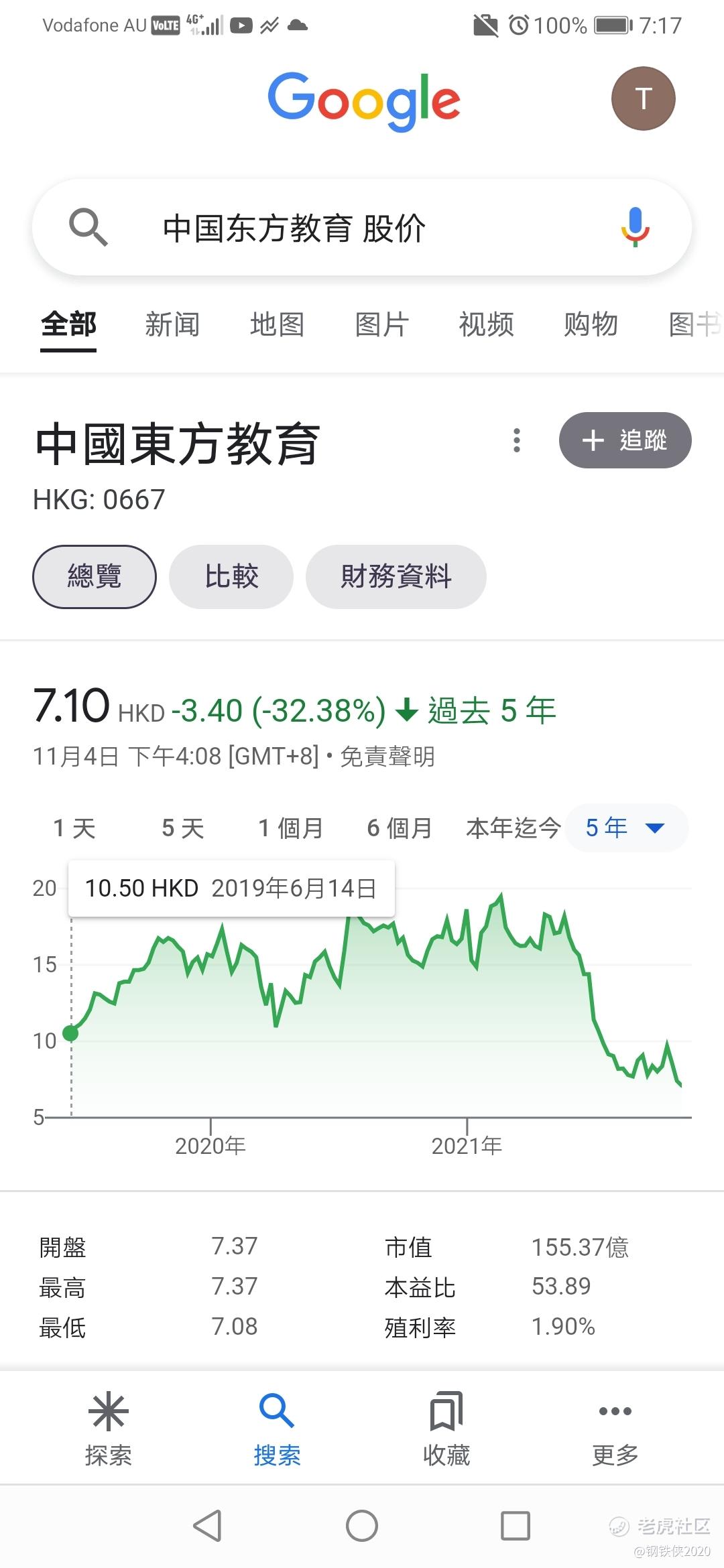Open the 免責聲明 disclaimer link
724x1568 pixels.
pyautogui.click(x=387, y=757)
